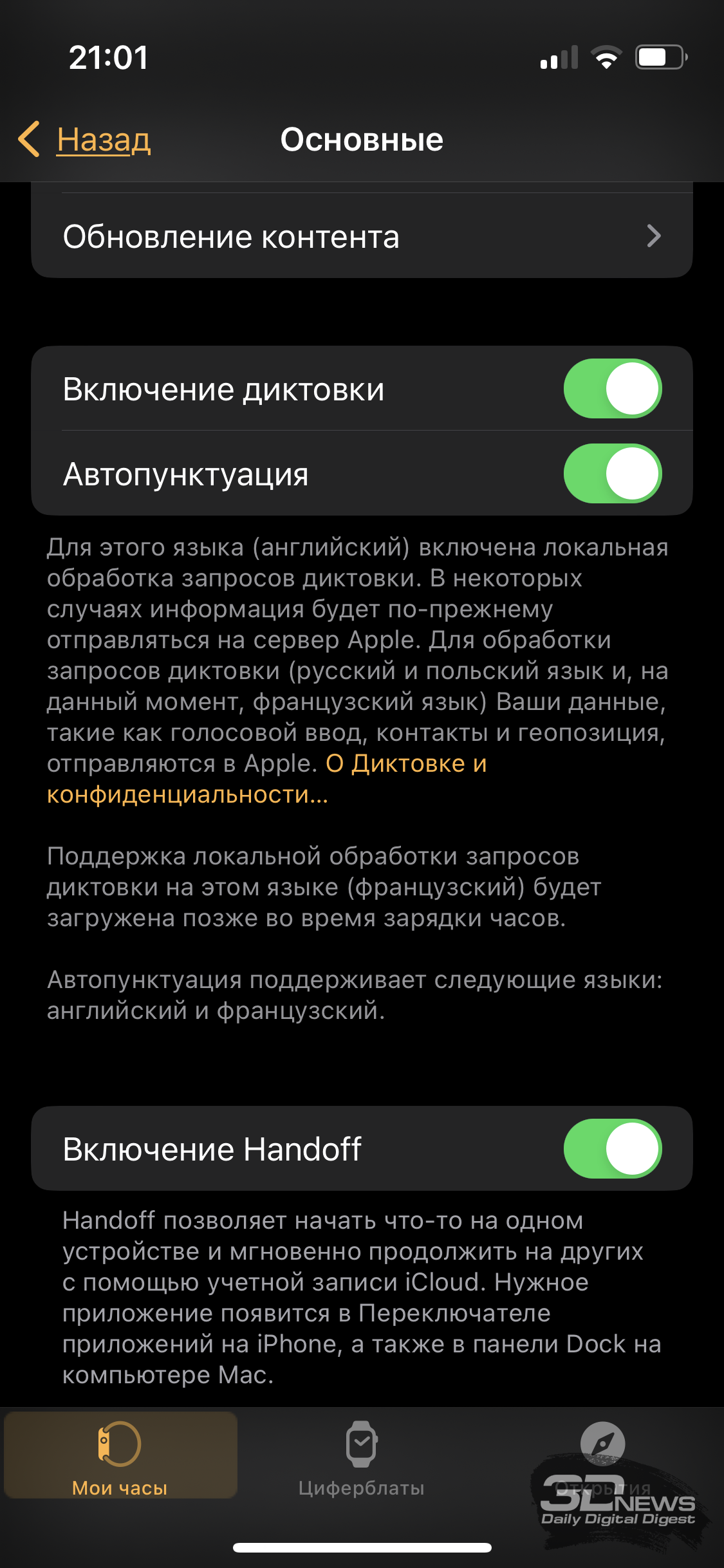Toggle off Включение Handoff
Screen dimensions: 724x1568
click(613, 1148)
